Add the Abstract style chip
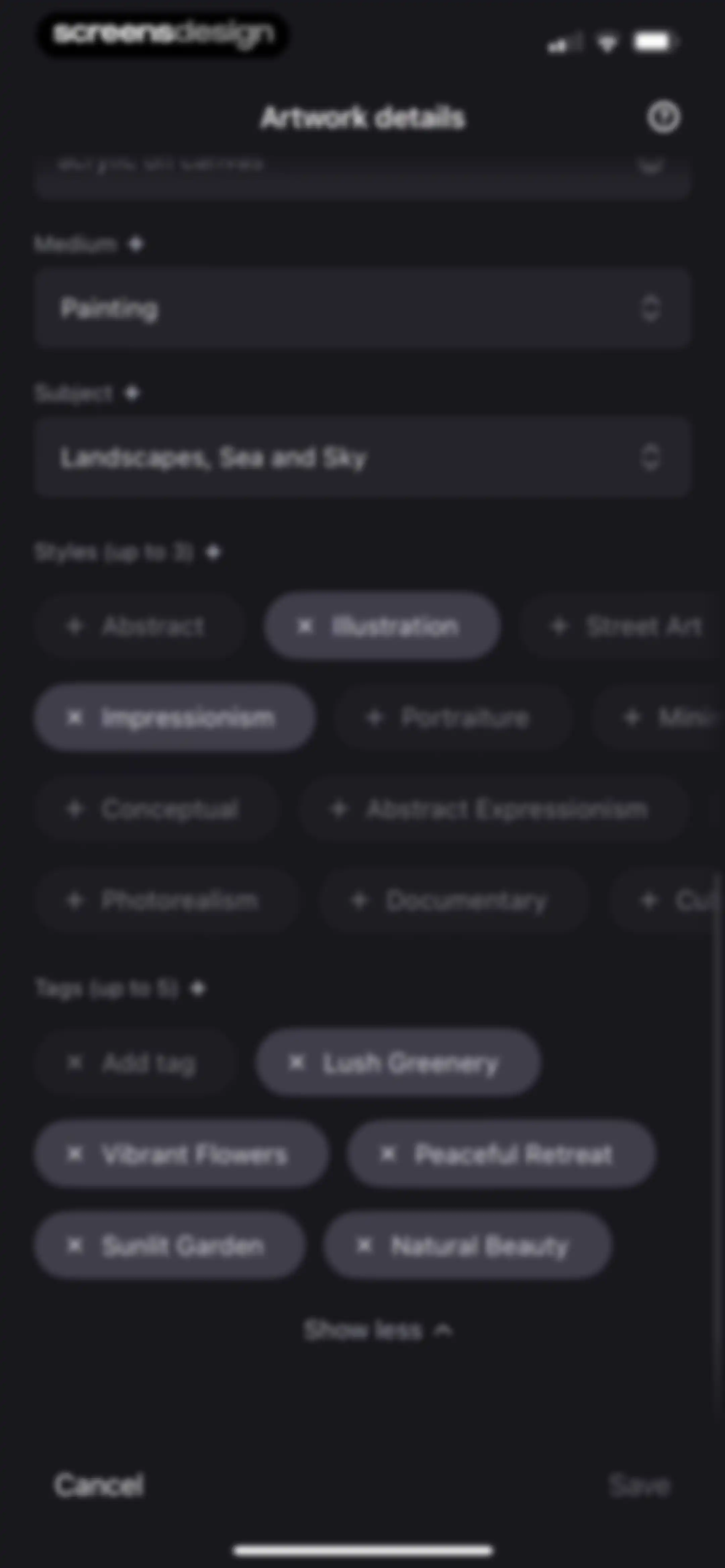Screen dimensions: 725x1568 [x=139, y=626]
